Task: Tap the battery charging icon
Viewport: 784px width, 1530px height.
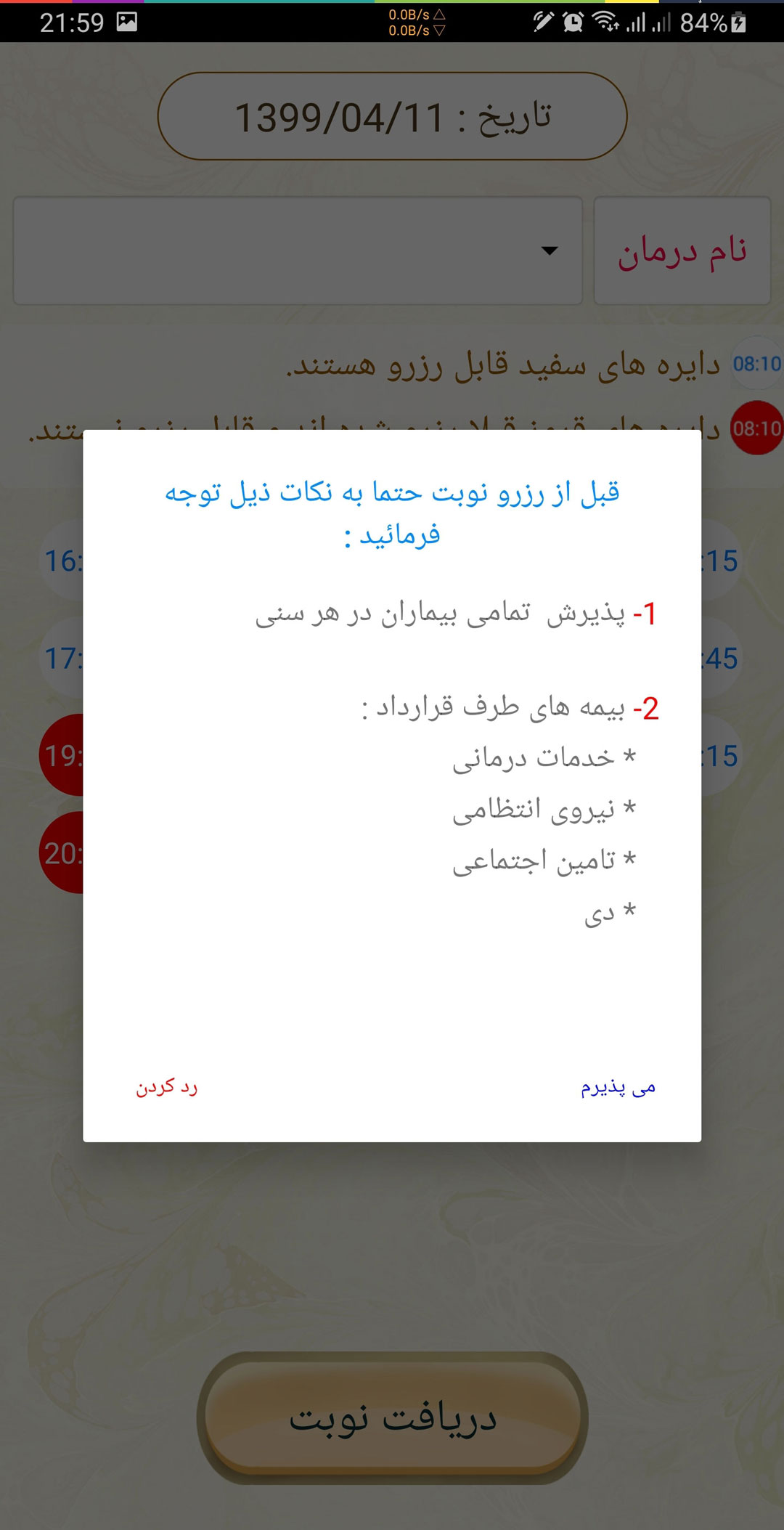Action: tap(737, 24)
